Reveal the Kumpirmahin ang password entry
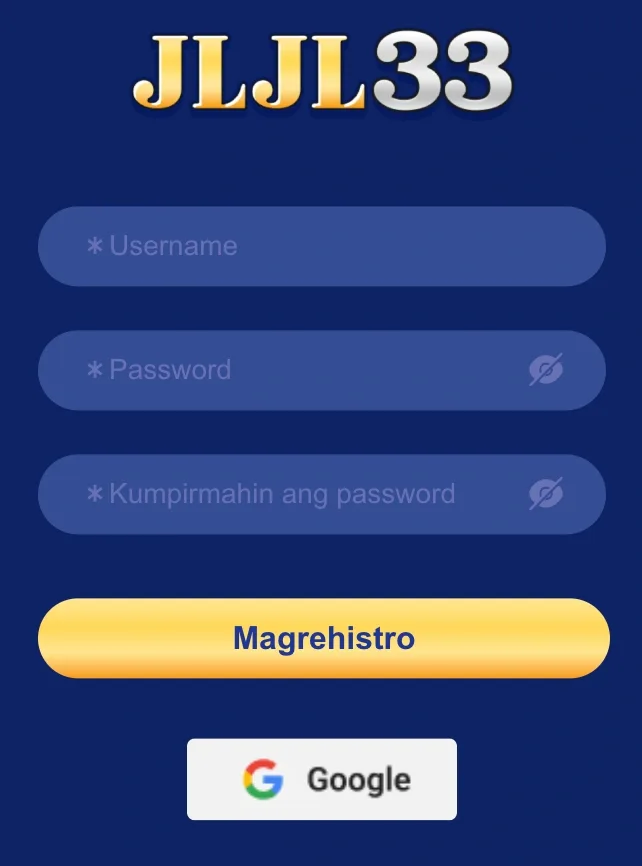The width and height of the screenshot is (642, 866). tap(546, 494)
